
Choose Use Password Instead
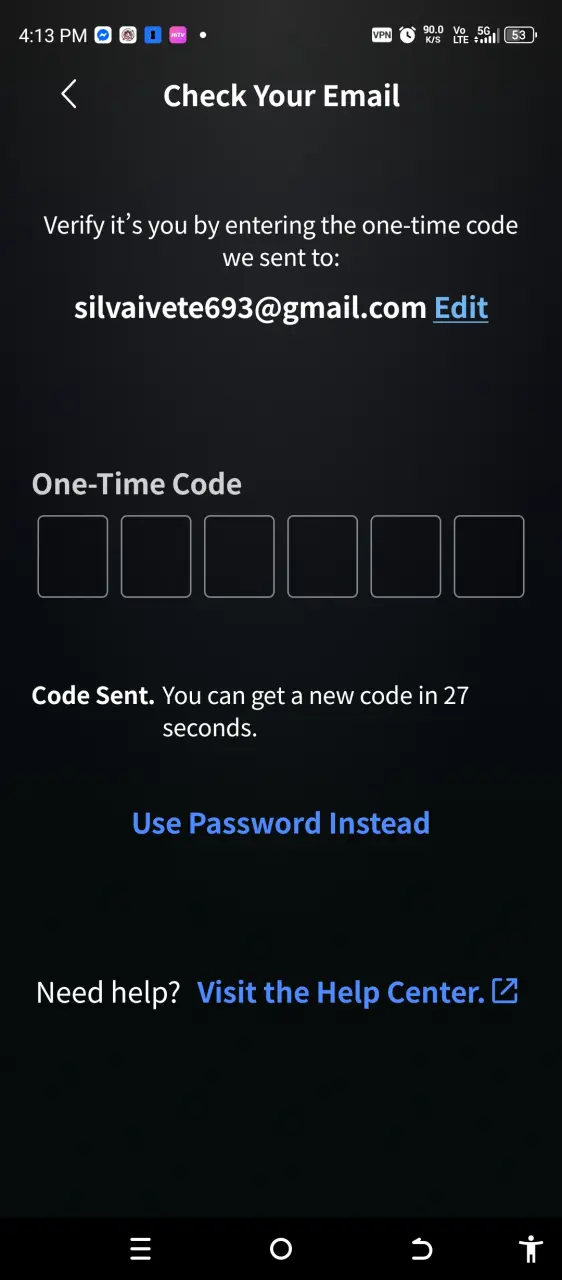click(x=281, y=823)
